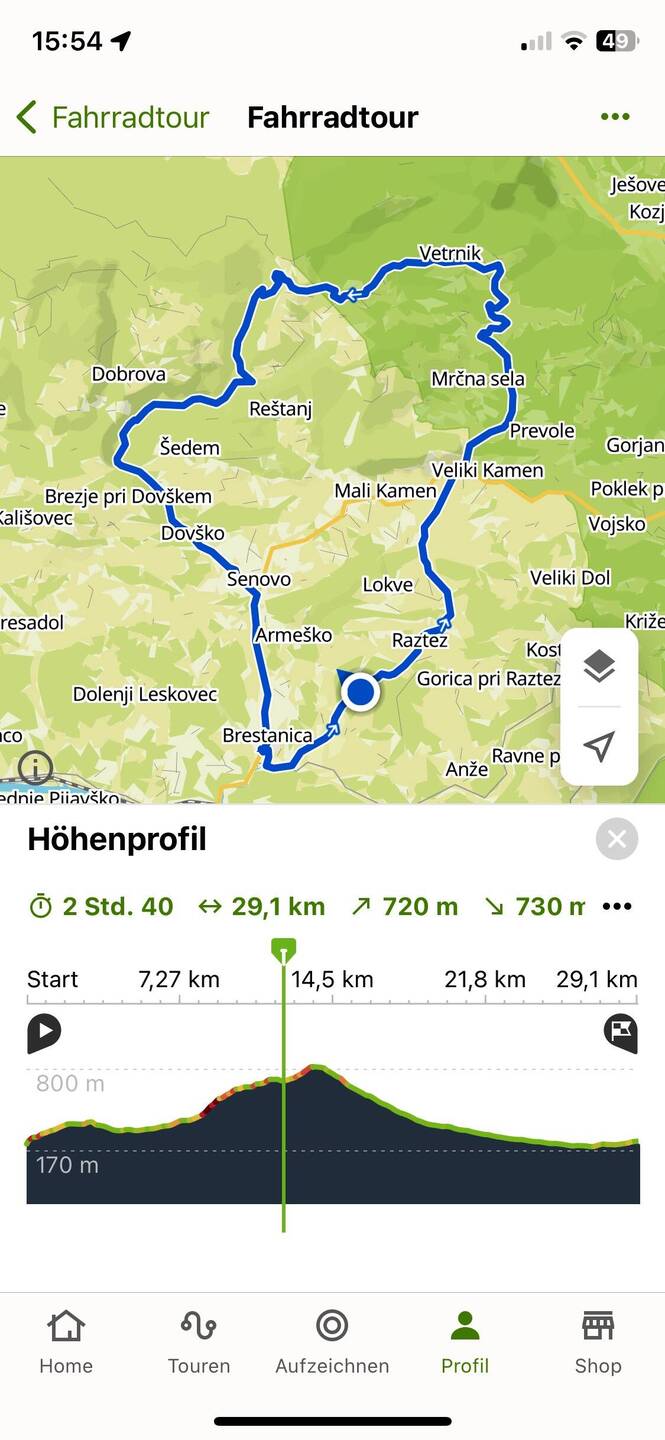Jump to start of elevation profile
The image size is (665, 1440).
[44, 1032]
